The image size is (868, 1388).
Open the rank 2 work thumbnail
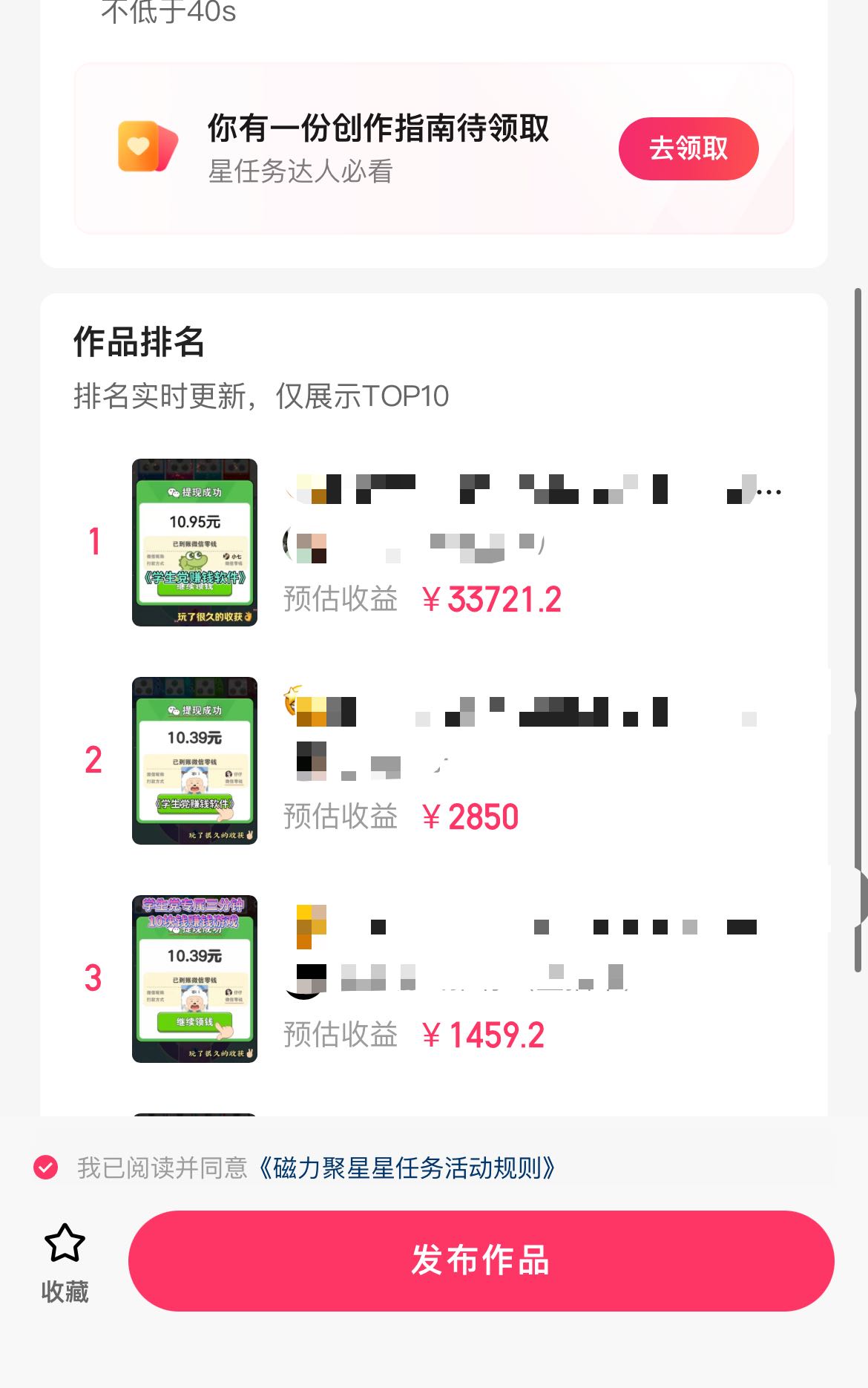pos(194,761)
